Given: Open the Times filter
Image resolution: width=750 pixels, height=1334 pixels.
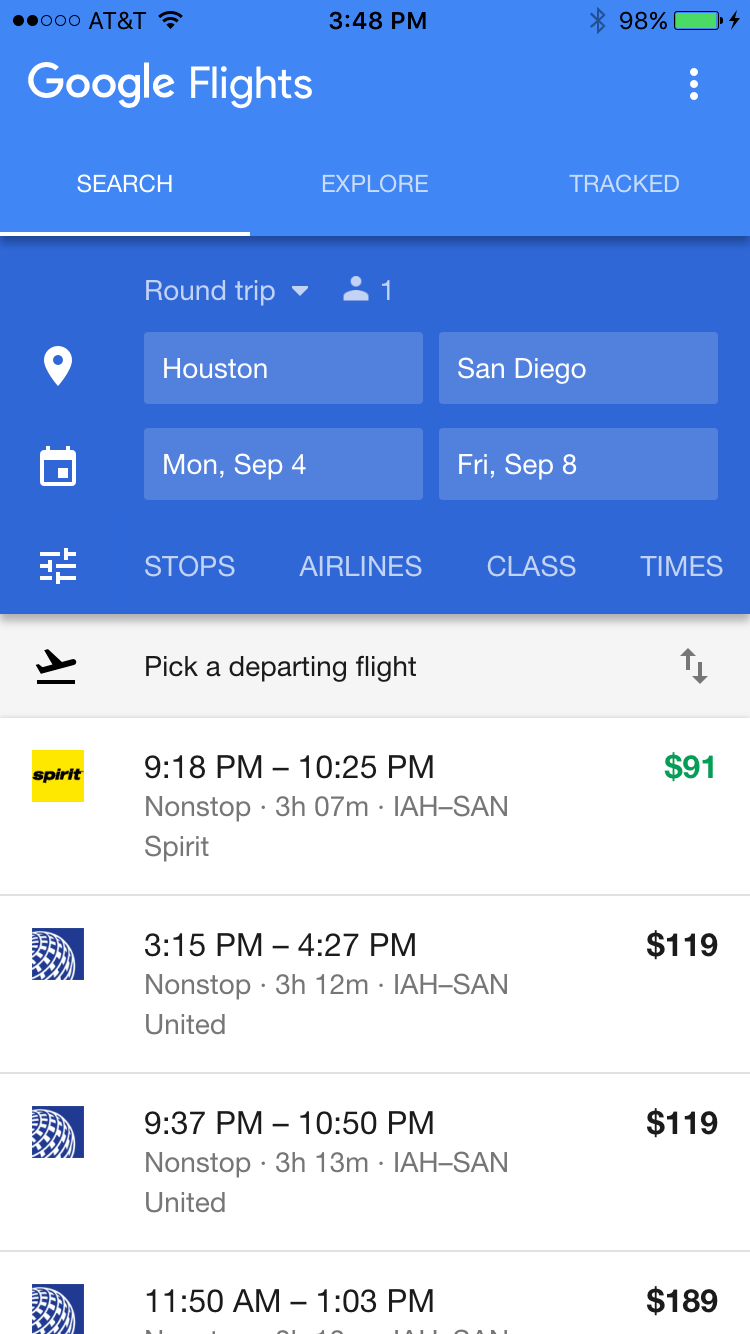Looking at the screenshot, I should (681, 566).
